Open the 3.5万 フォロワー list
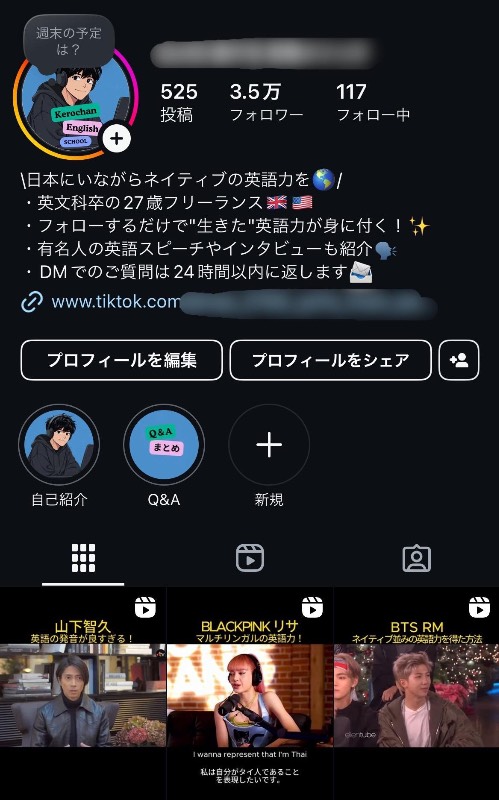This screenshot has width=499, height=800. tap(266, 103)
